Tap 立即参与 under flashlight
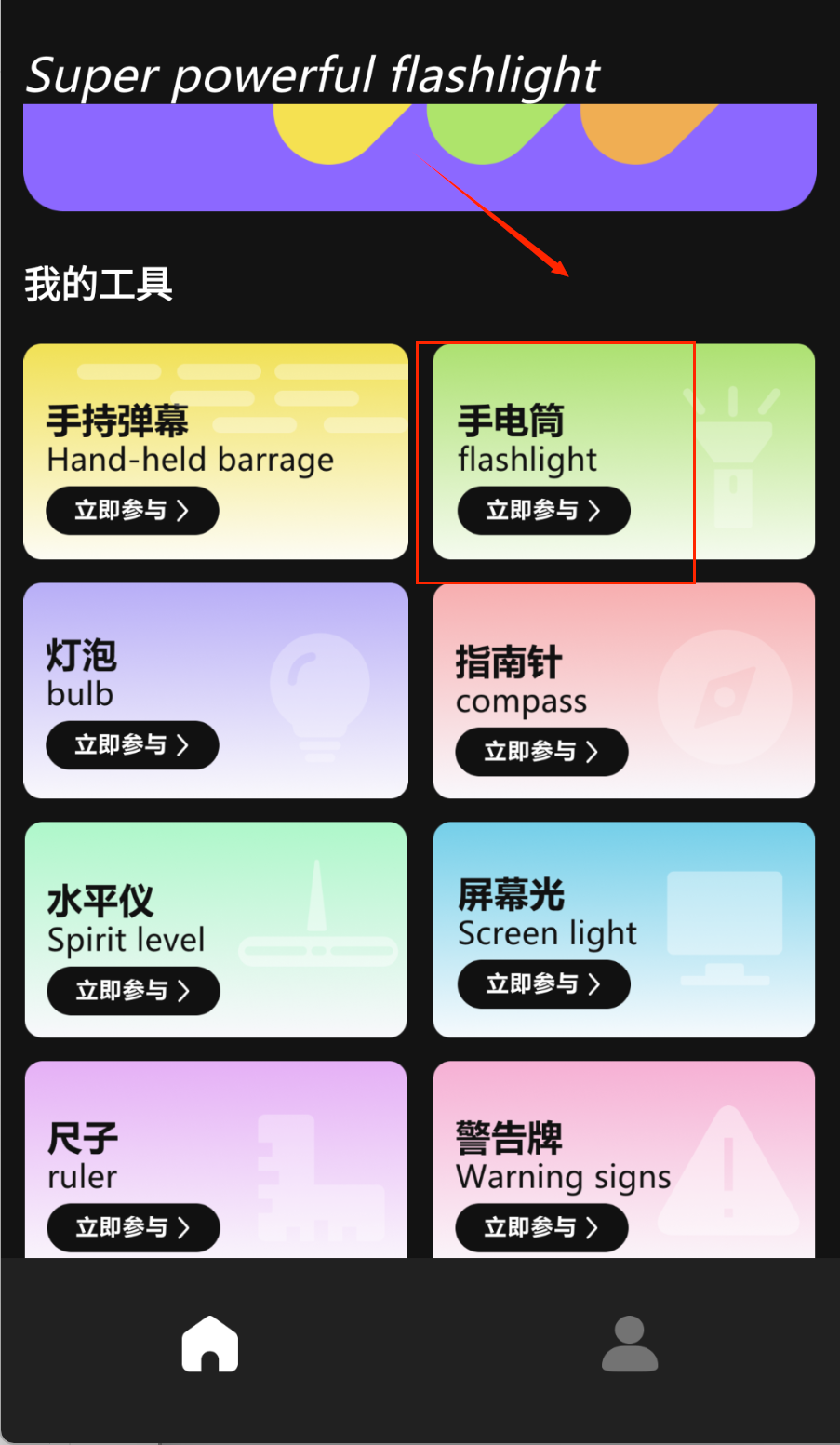The image size is (840, 1445). 543,511
